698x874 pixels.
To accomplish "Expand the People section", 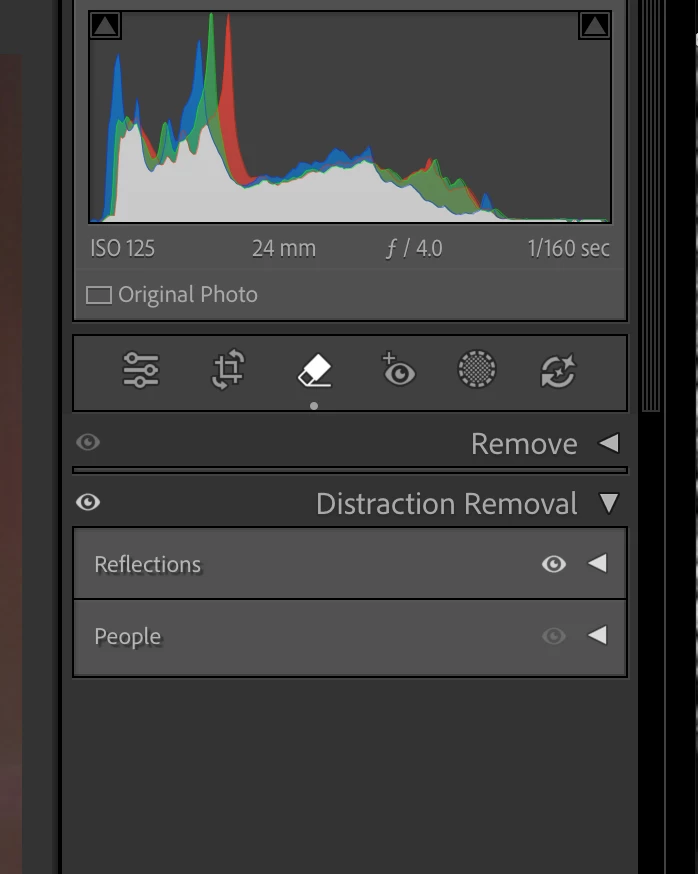I will click(597, 636).
